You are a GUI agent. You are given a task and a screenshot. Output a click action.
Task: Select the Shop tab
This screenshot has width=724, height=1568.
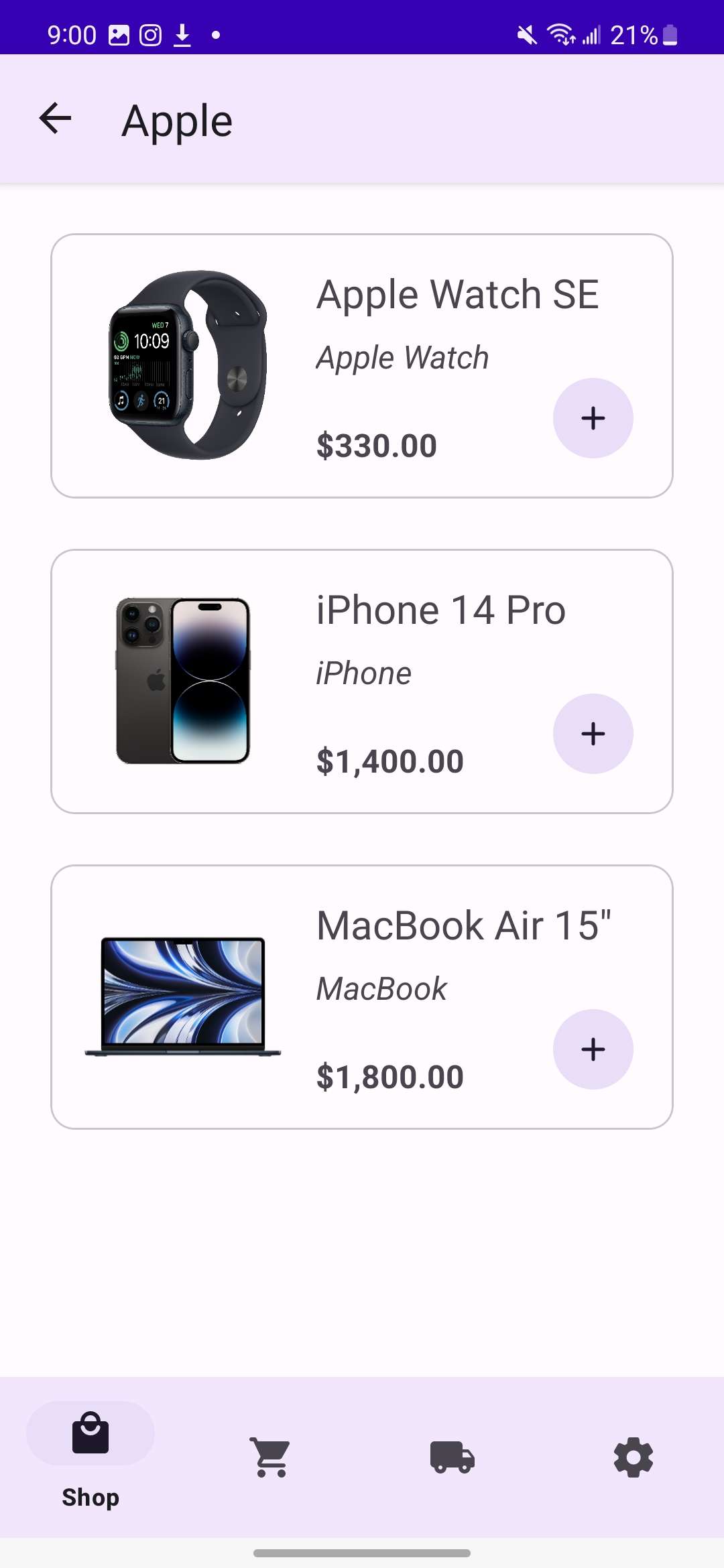pyautogui.click(x=90, y=1455)
